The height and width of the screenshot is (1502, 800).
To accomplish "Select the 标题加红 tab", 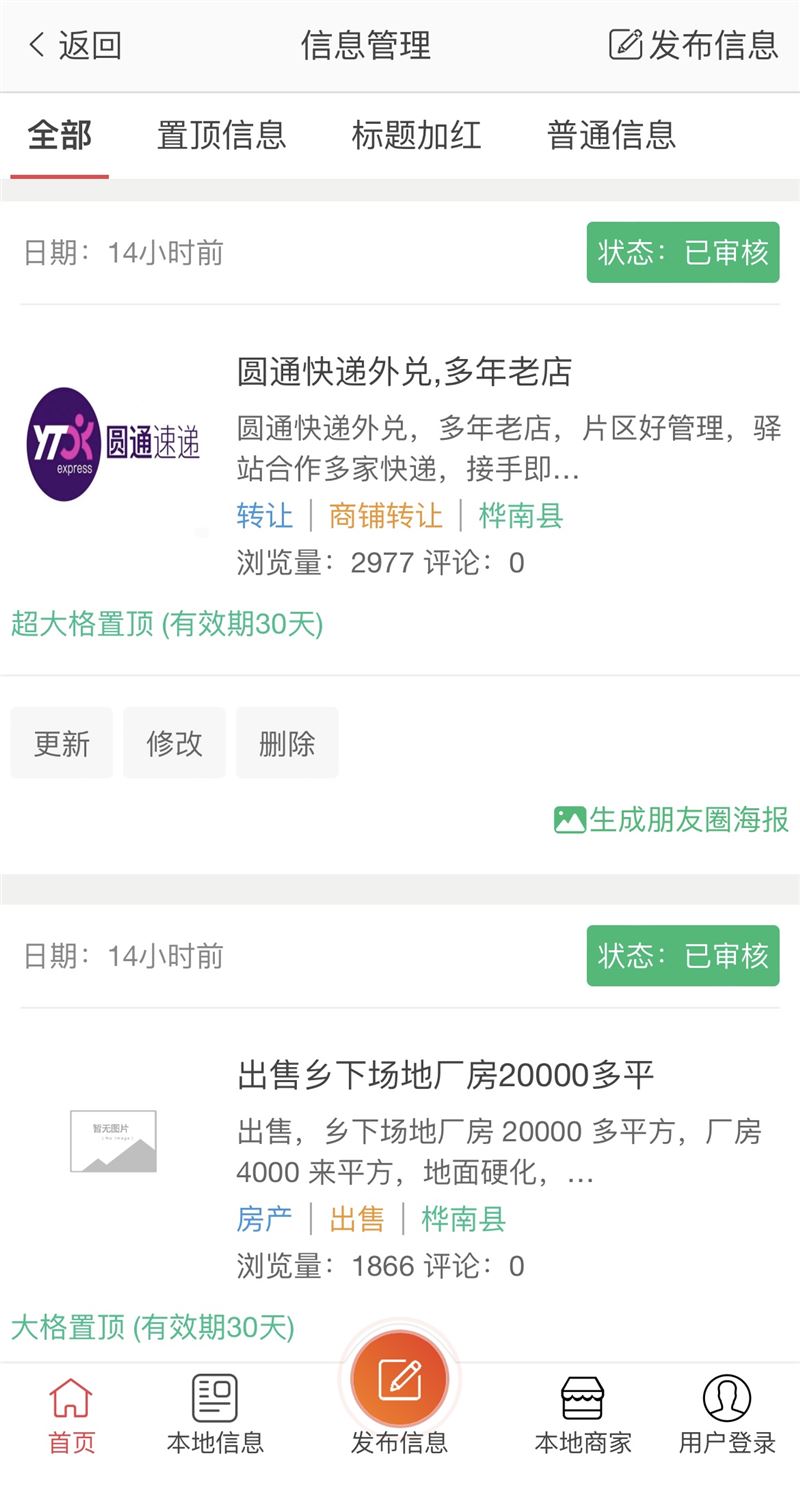I will point(416,135).
